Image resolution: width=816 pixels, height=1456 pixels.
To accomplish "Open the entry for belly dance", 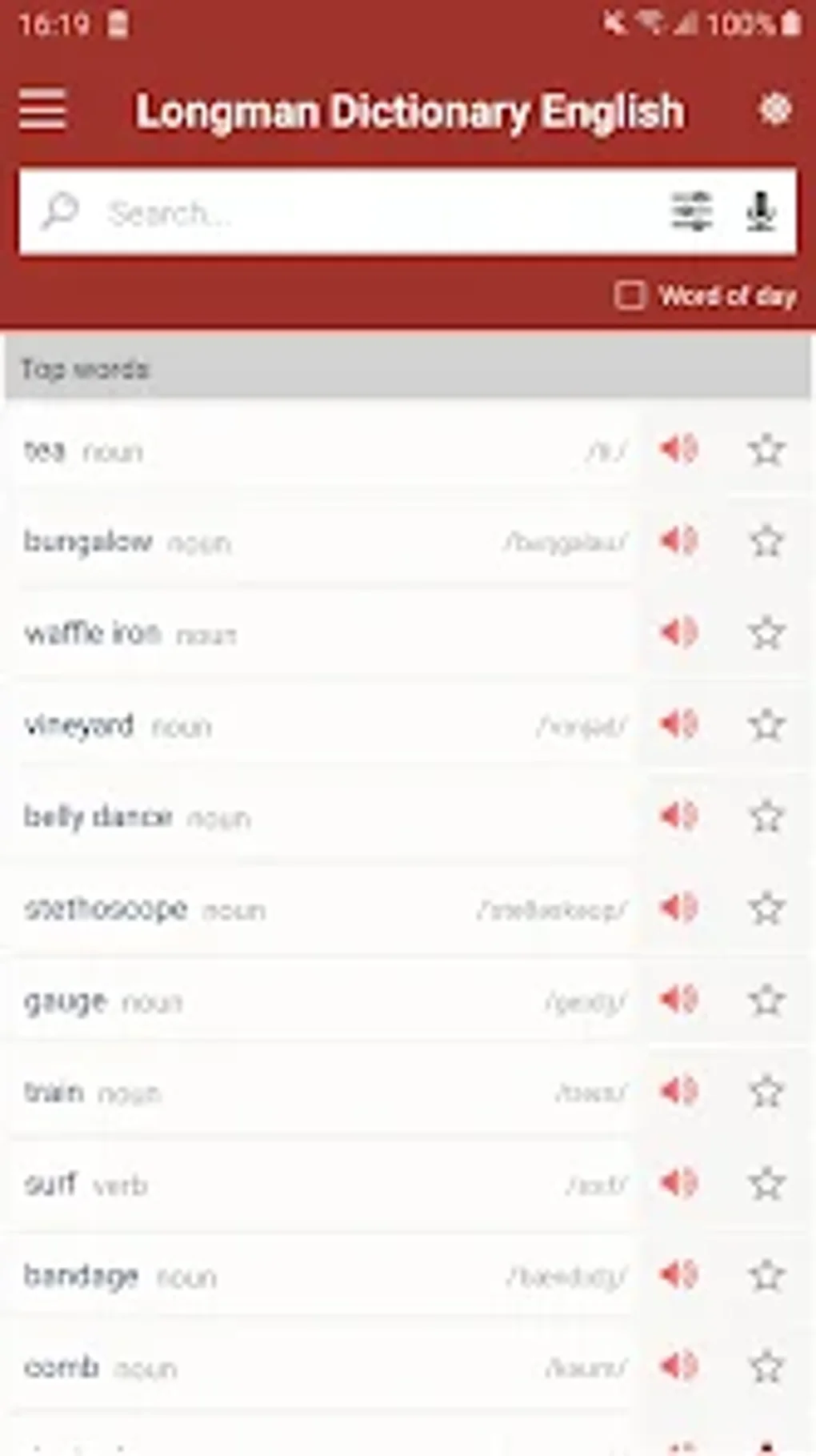I will (320, 816).
